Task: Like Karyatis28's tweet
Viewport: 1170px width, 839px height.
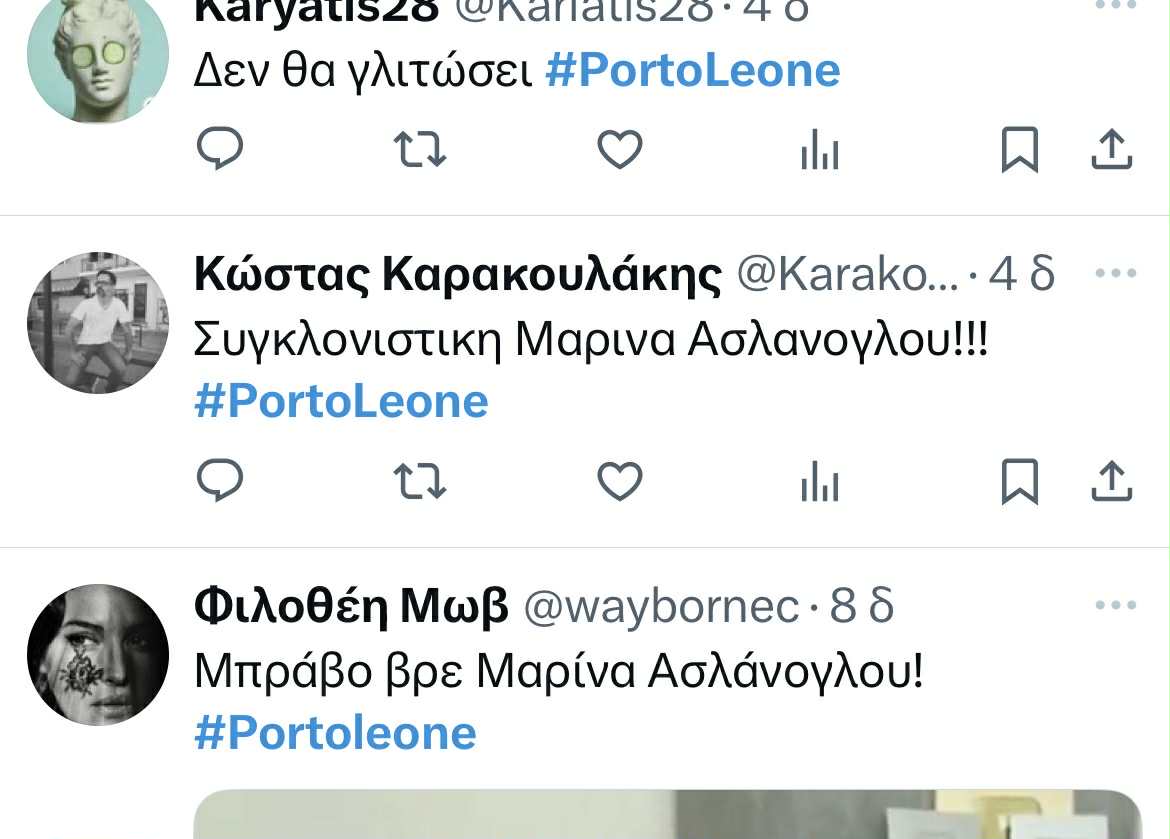Action: tap(619, 150)
